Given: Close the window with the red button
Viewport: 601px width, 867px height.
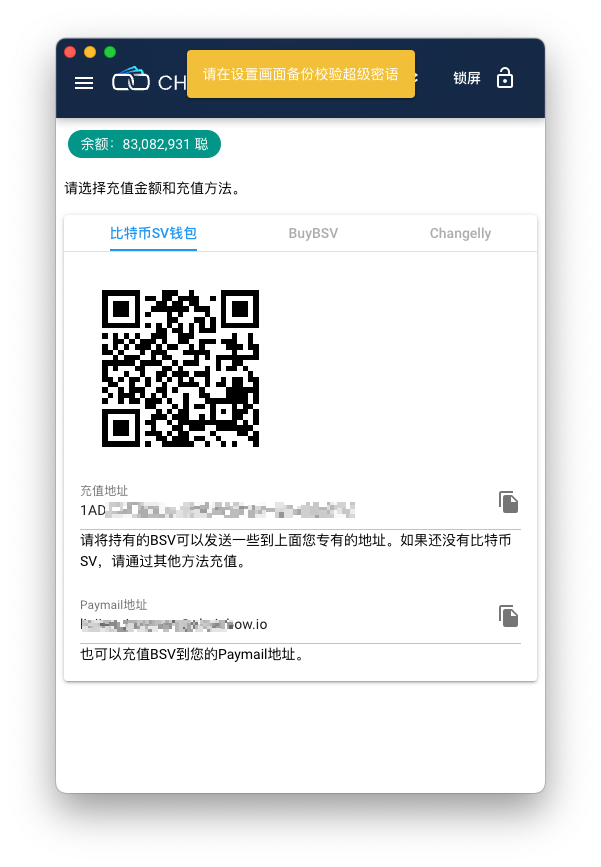Looking at the screenshot, I should (x=70, y=51).
